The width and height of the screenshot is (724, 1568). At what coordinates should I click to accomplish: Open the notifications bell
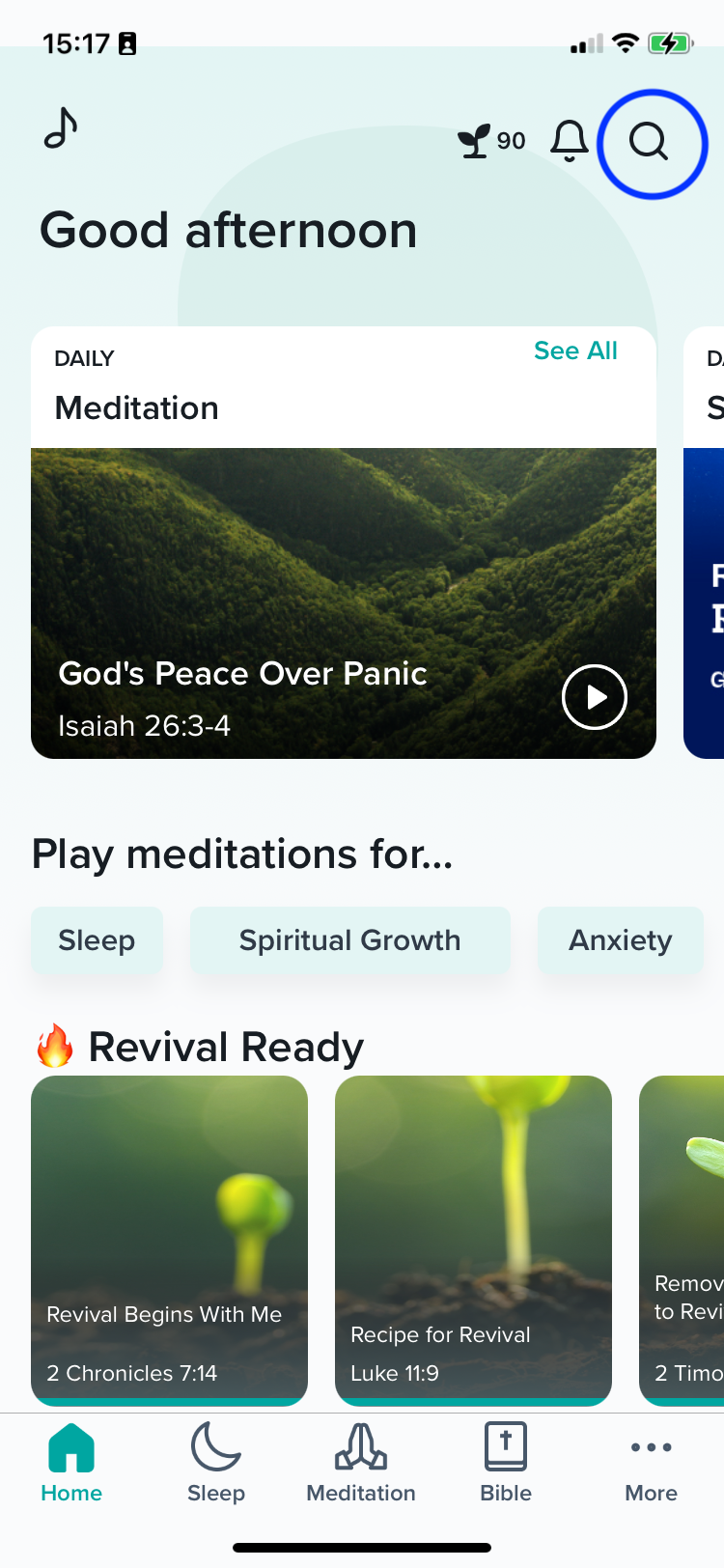570,141
